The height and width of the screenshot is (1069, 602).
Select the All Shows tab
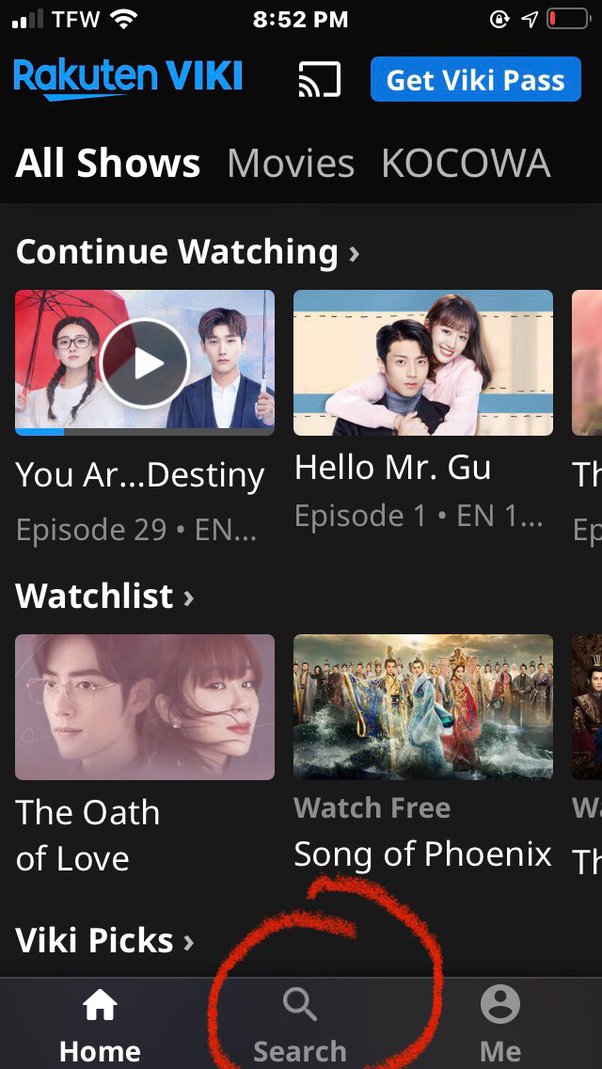(x=108, y=163)
